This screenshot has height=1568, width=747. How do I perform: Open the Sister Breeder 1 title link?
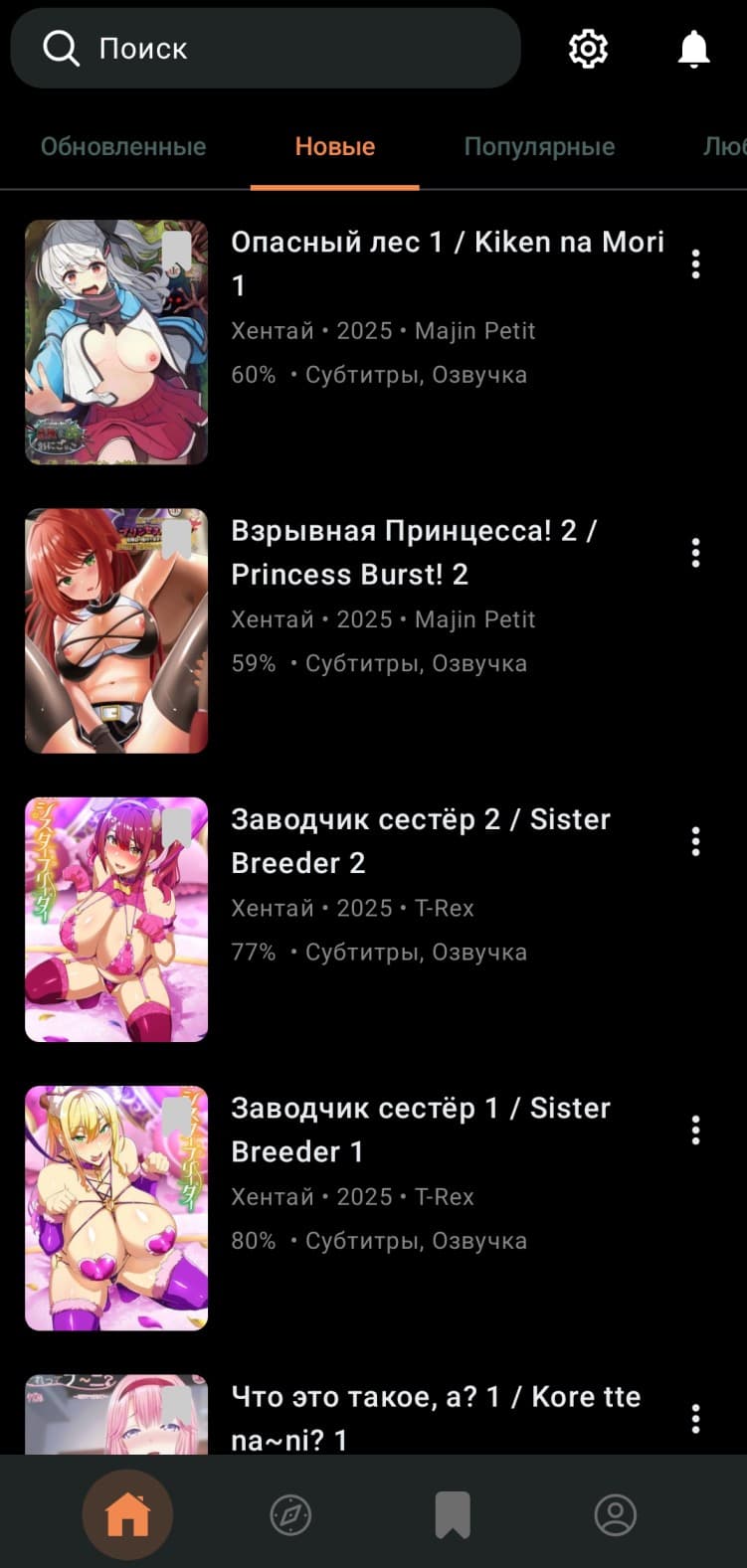pyautogui.click(x=421, y=1130)
